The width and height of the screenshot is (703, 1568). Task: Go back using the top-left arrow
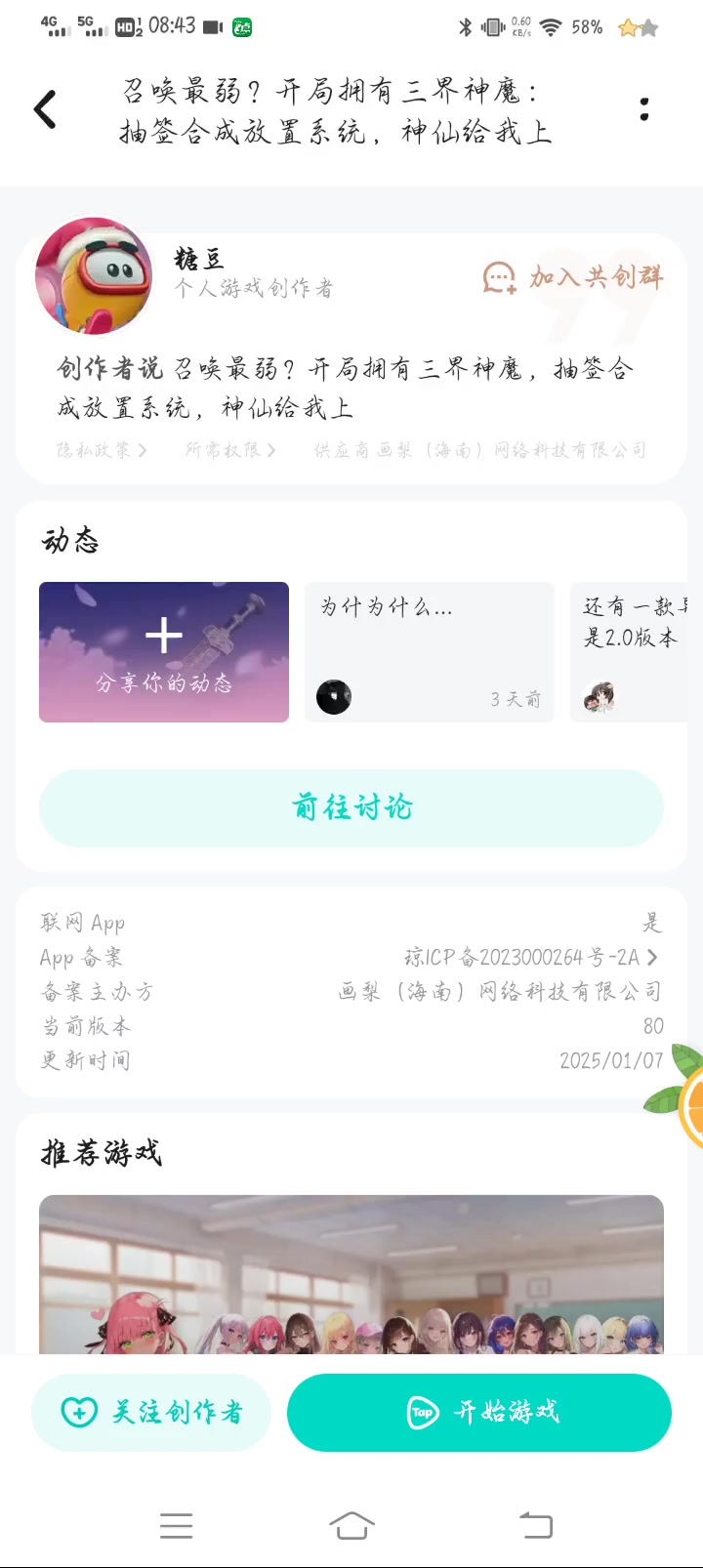click(46, 109)
